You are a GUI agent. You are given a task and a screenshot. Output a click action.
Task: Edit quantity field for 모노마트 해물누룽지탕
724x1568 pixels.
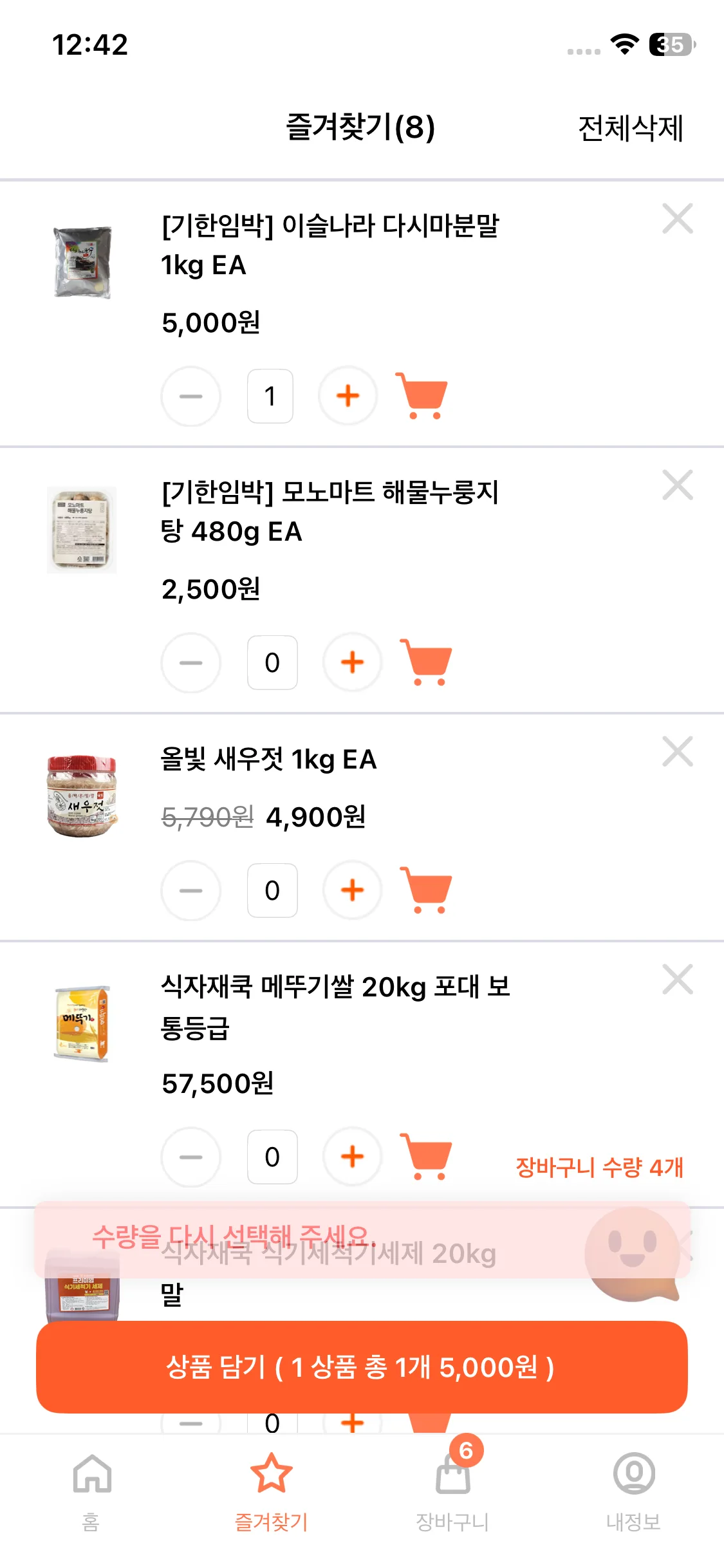(x=272, y=662)
